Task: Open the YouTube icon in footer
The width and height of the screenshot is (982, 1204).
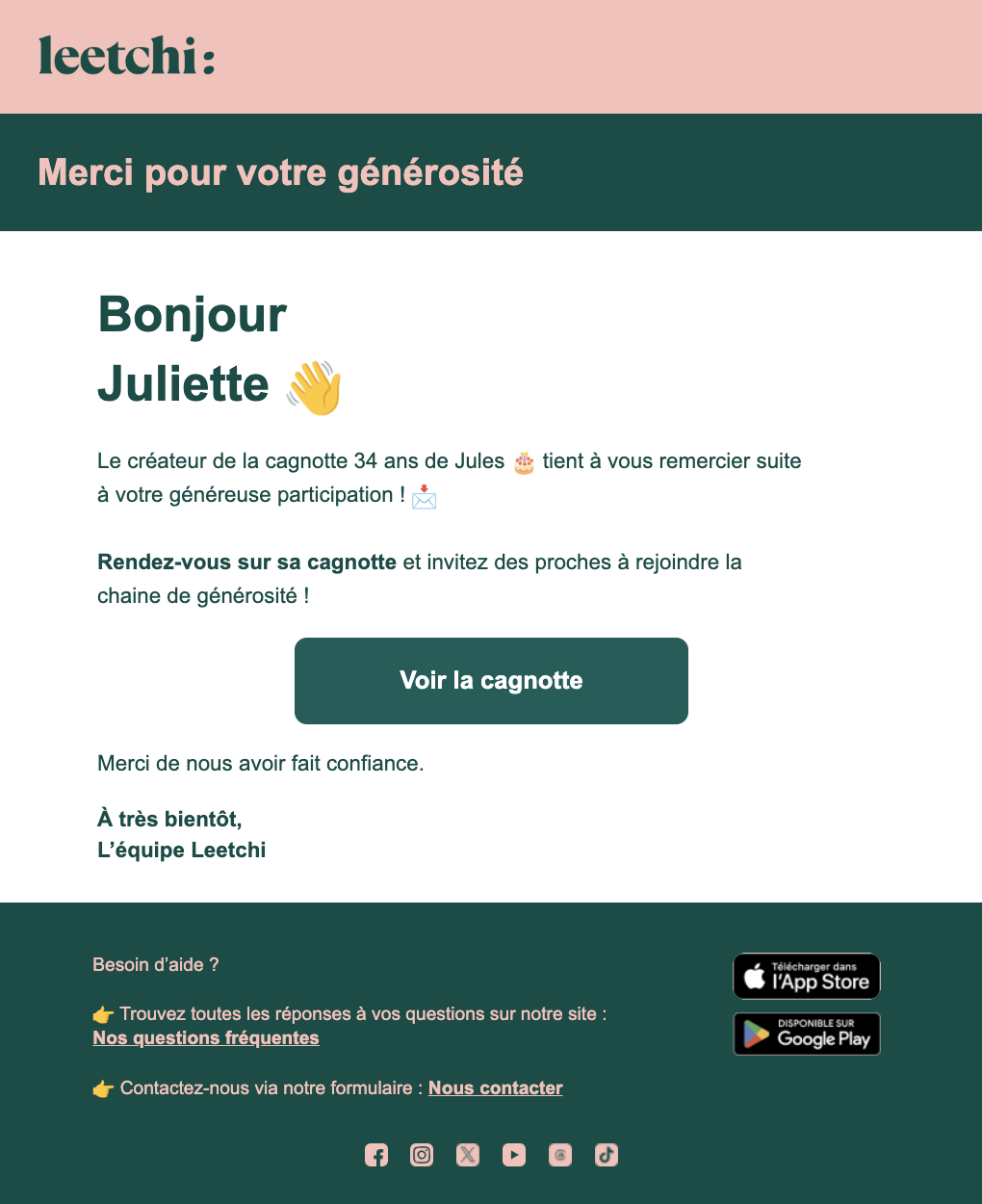Action: click(514, 1155)
